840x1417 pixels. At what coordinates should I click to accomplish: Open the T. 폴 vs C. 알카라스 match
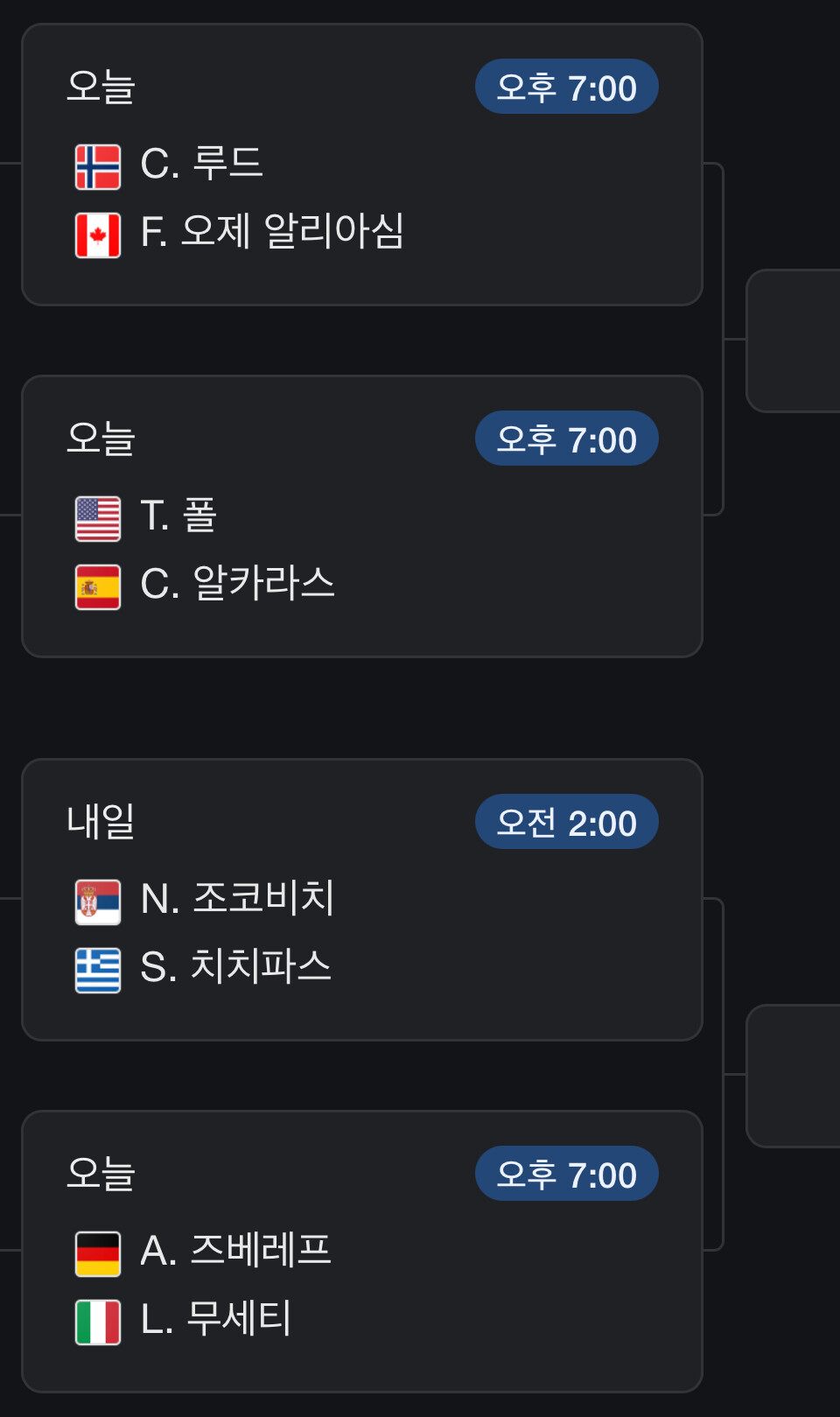362,516
